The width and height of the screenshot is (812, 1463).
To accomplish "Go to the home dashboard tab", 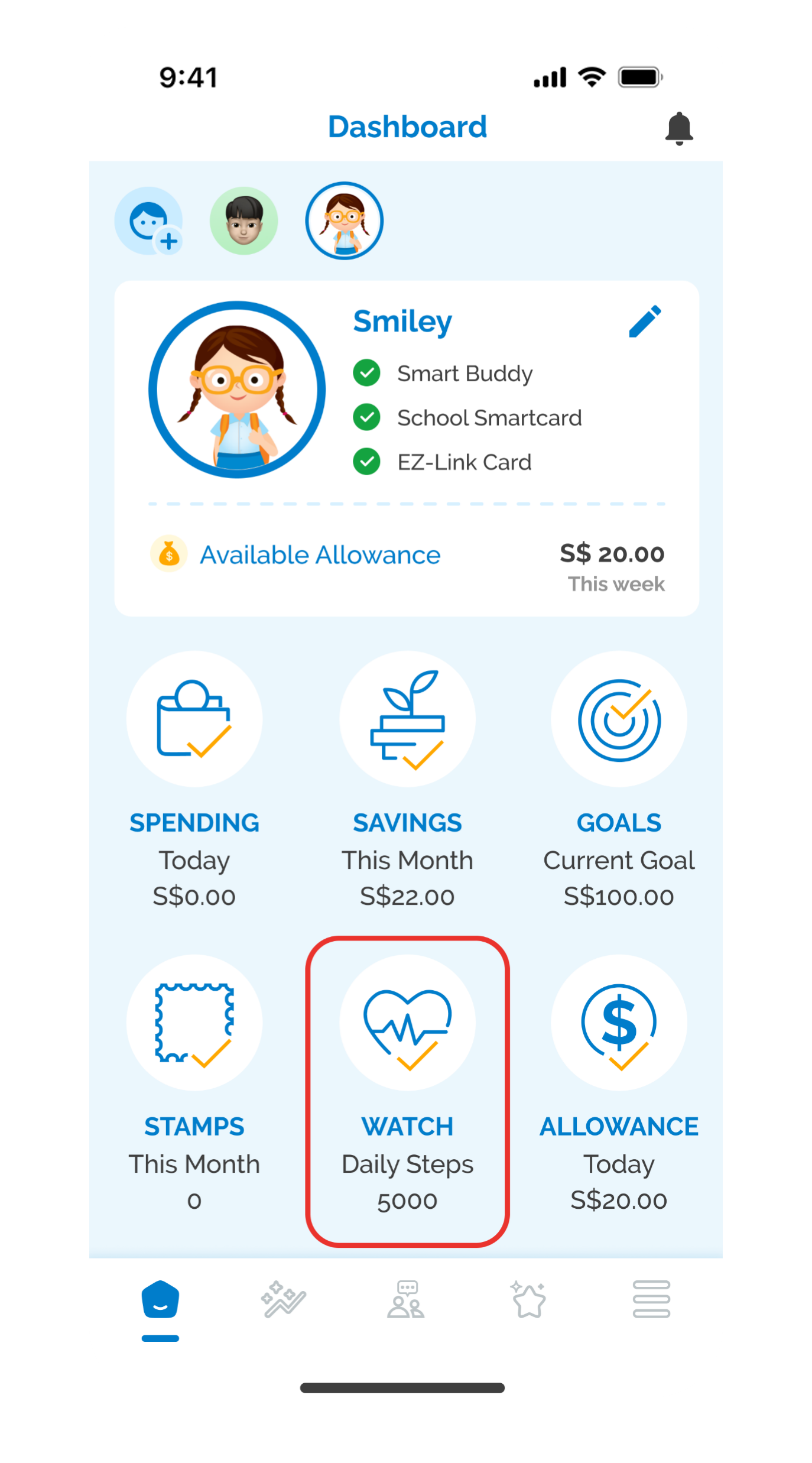I will pyautogui.click(x=160, y=1300).
